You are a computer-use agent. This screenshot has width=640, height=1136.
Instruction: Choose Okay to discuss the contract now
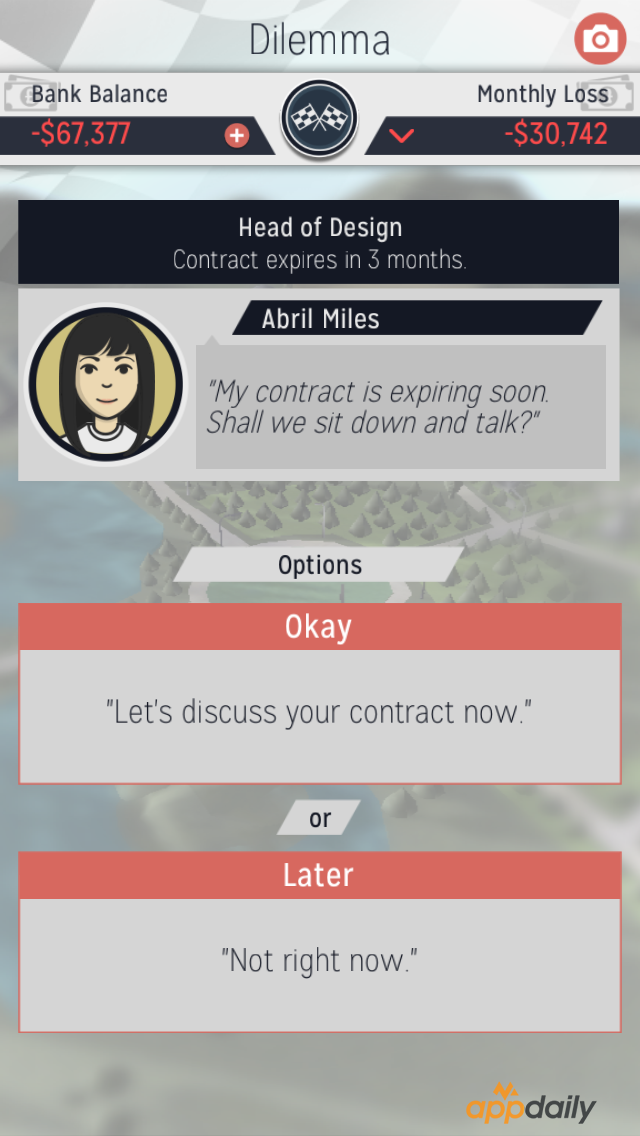[x=320, y=693]
